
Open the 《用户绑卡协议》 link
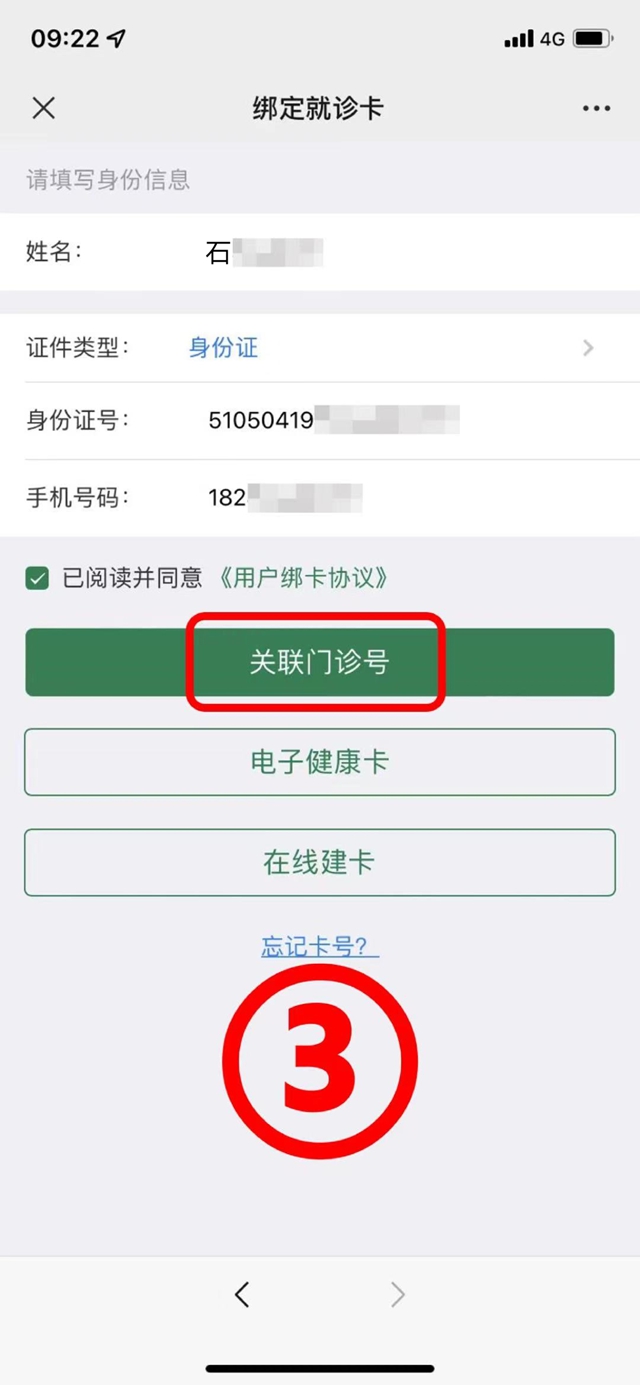coord(304,578)
